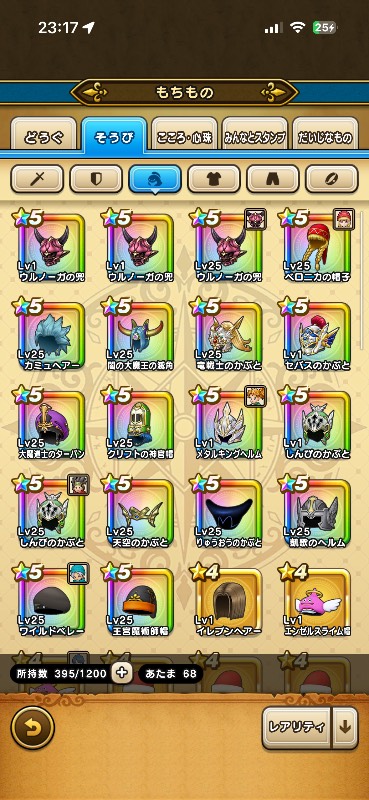This screenshot has height=800, width=369.
Task: Select the shield equipment filter
Action: pyautogui.click(x=96, y=179)
